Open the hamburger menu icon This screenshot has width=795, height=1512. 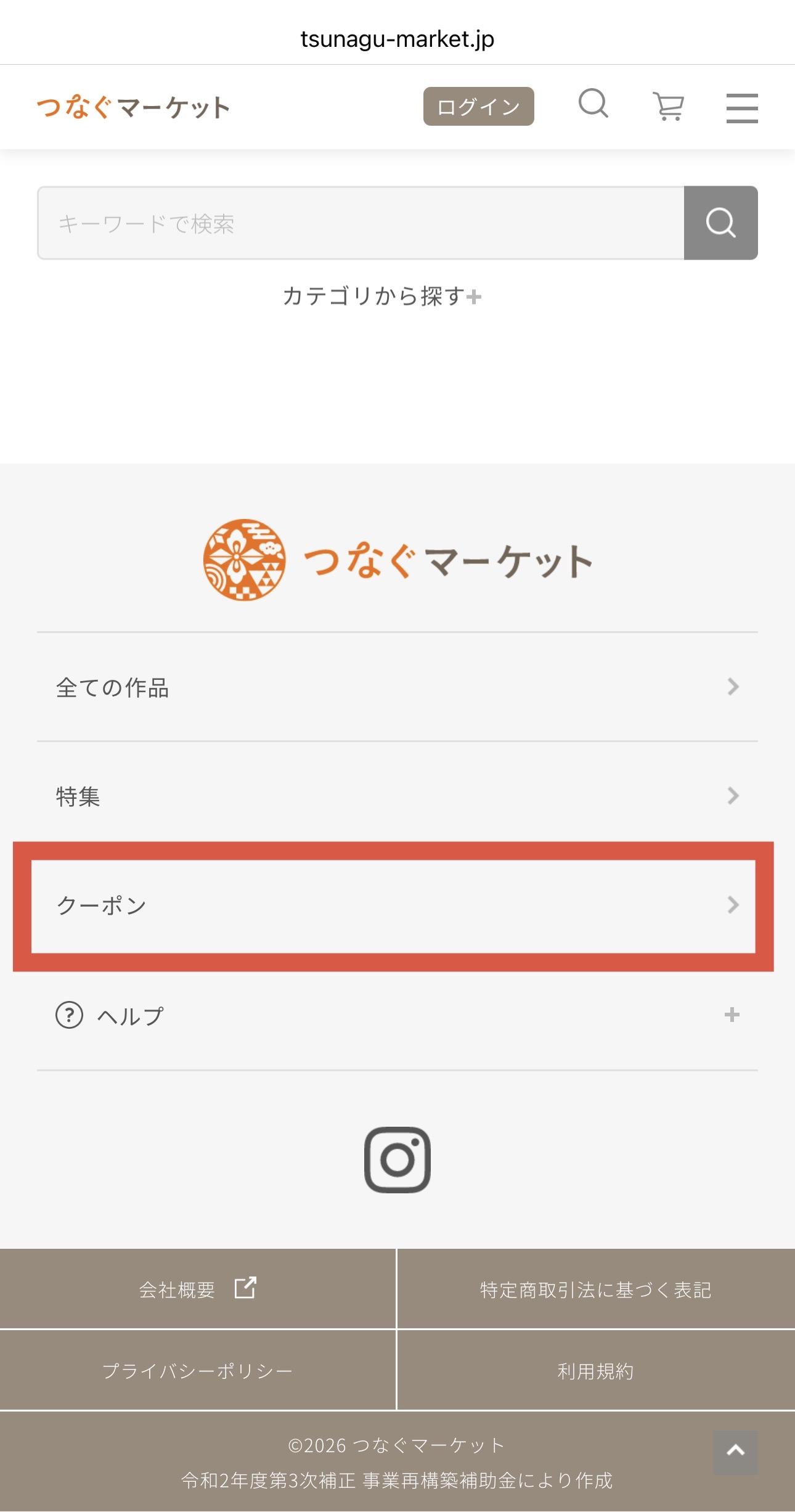point(742,107)
